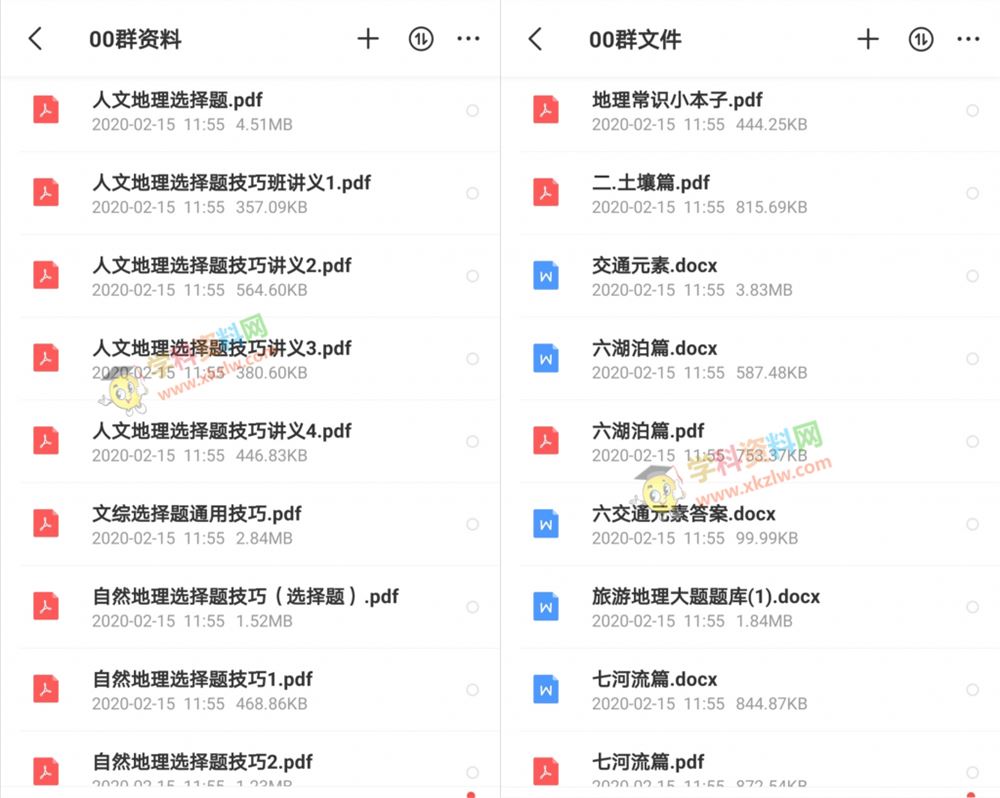This screenshot has height=798, width=1000.
Task: Open 人文地理选择题技巧班讲义1.pdf
Action: (x=230, y=193)
